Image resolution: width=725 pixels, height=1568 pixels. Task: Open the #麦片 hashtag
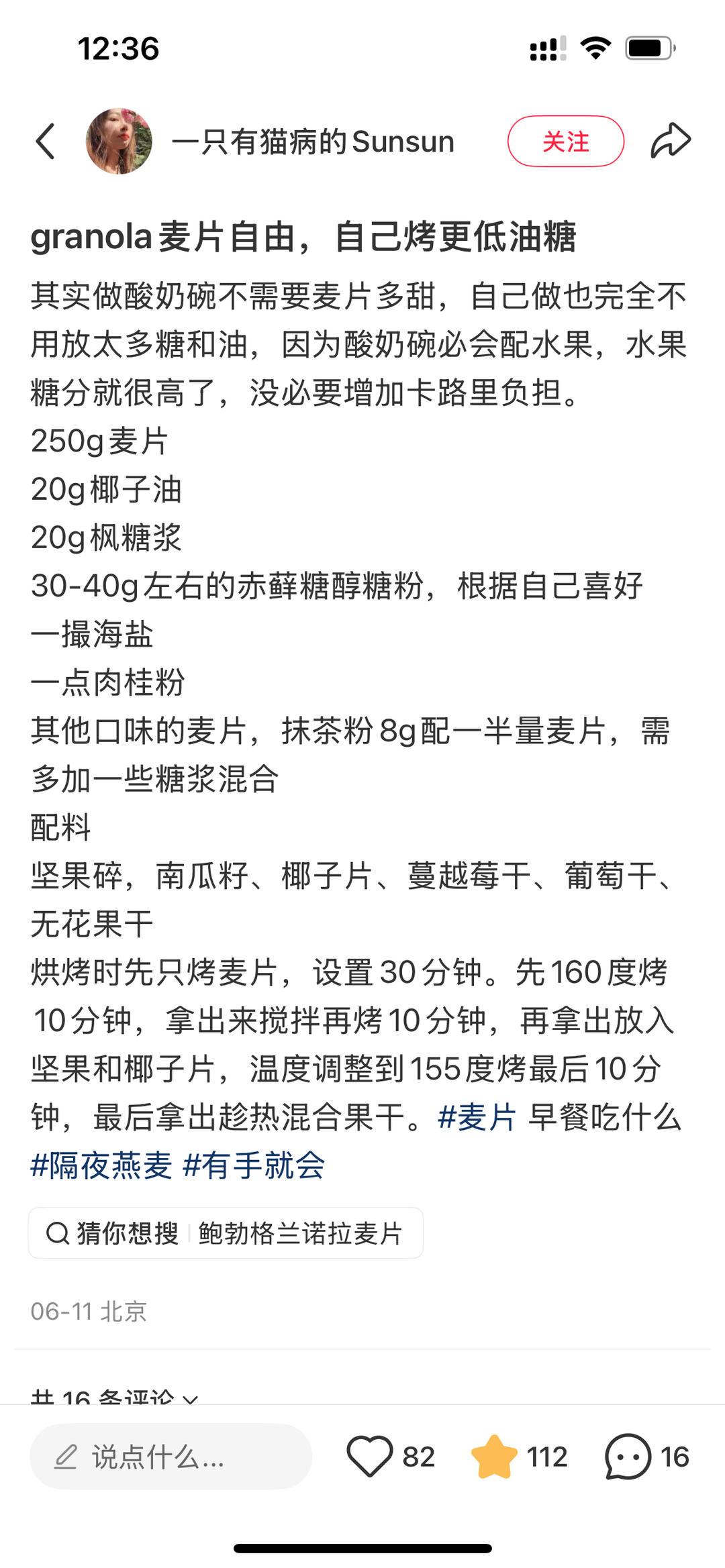477,1117
